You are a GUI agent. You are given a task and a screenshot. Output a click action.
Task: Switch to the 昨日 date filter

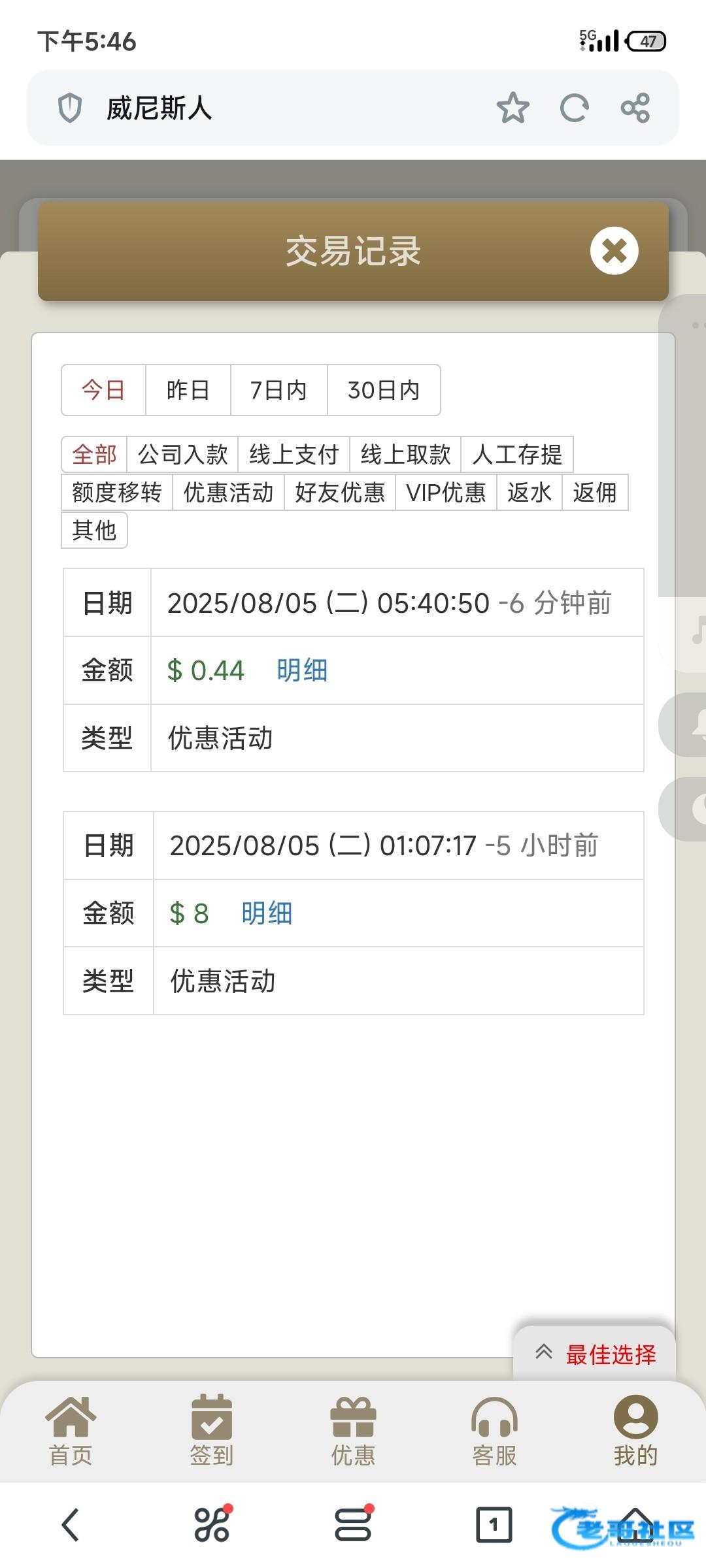click(188, 391)
